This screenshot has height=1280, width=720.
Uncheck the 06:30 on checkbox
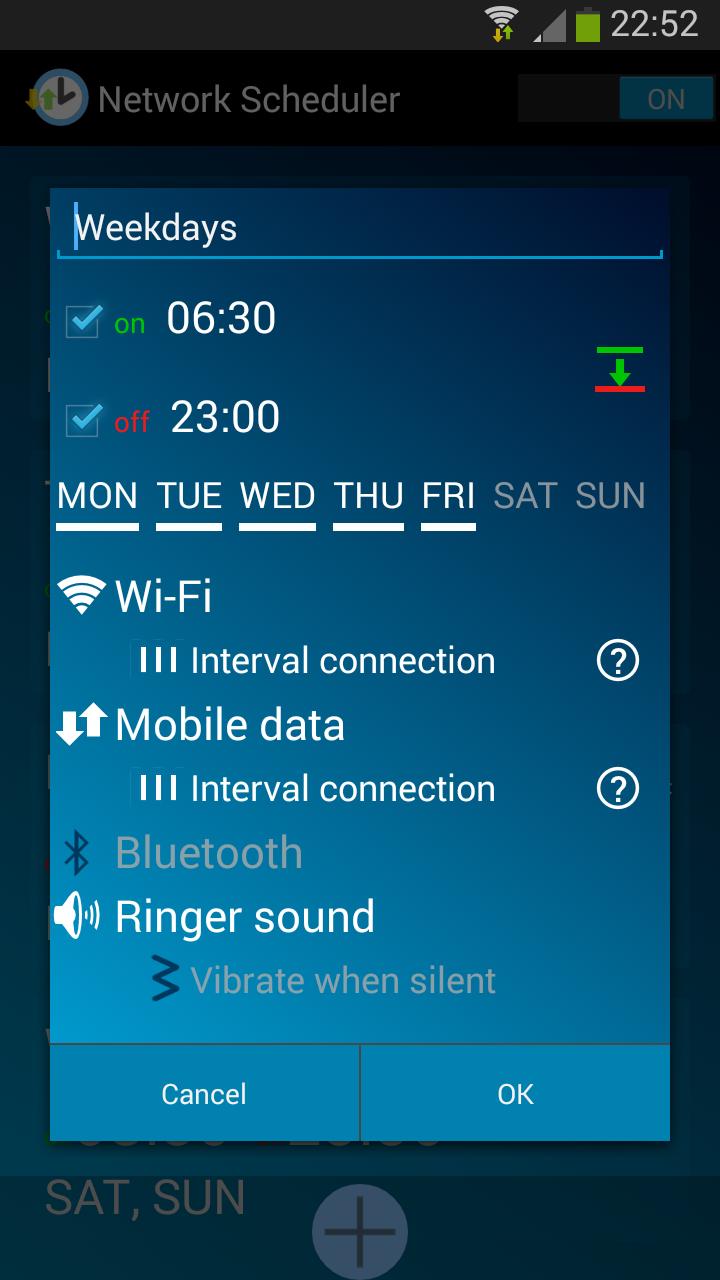click(82, 318)
